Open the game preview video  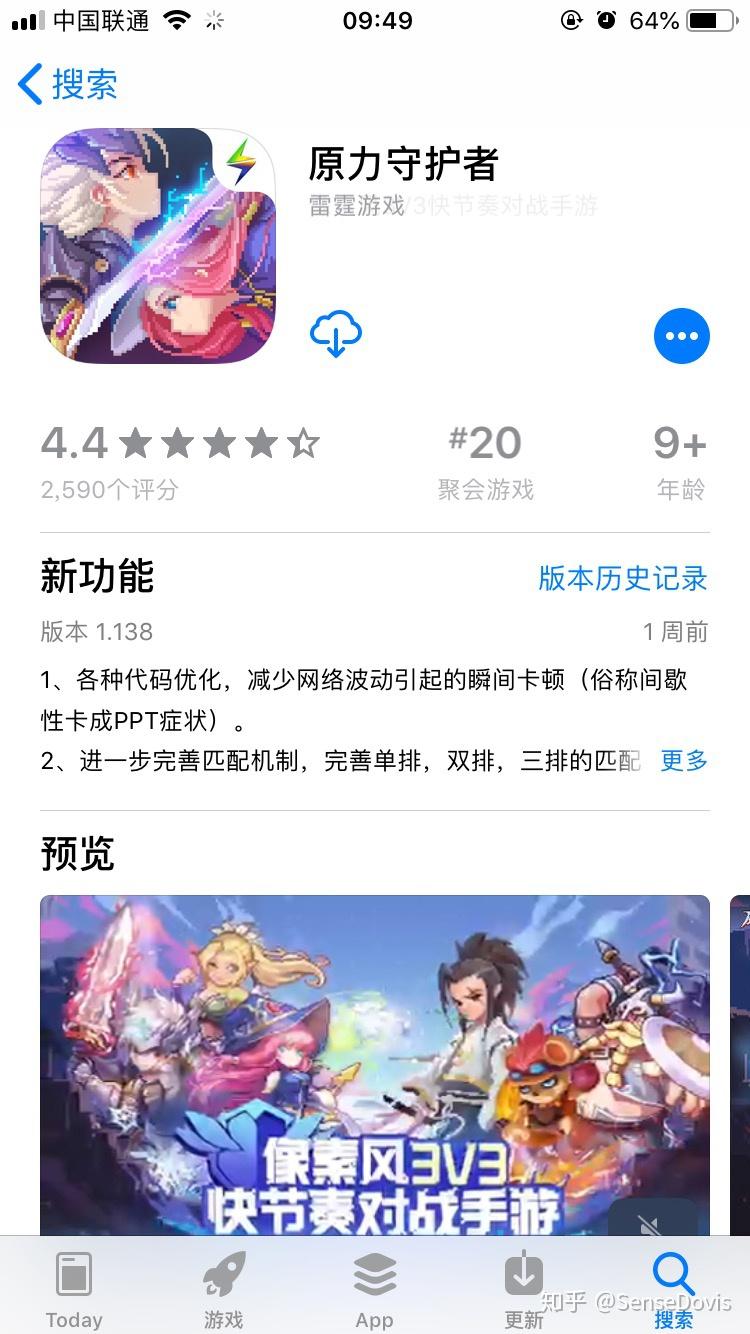pyautogui.click(x=374, y=1060)
